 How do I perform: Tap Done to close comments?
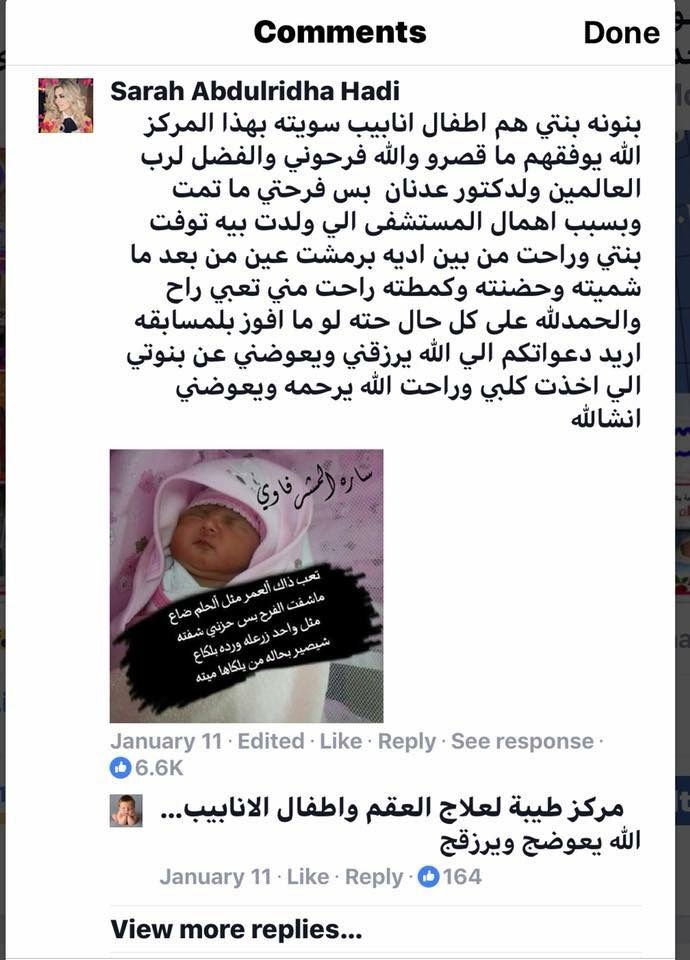621,32
